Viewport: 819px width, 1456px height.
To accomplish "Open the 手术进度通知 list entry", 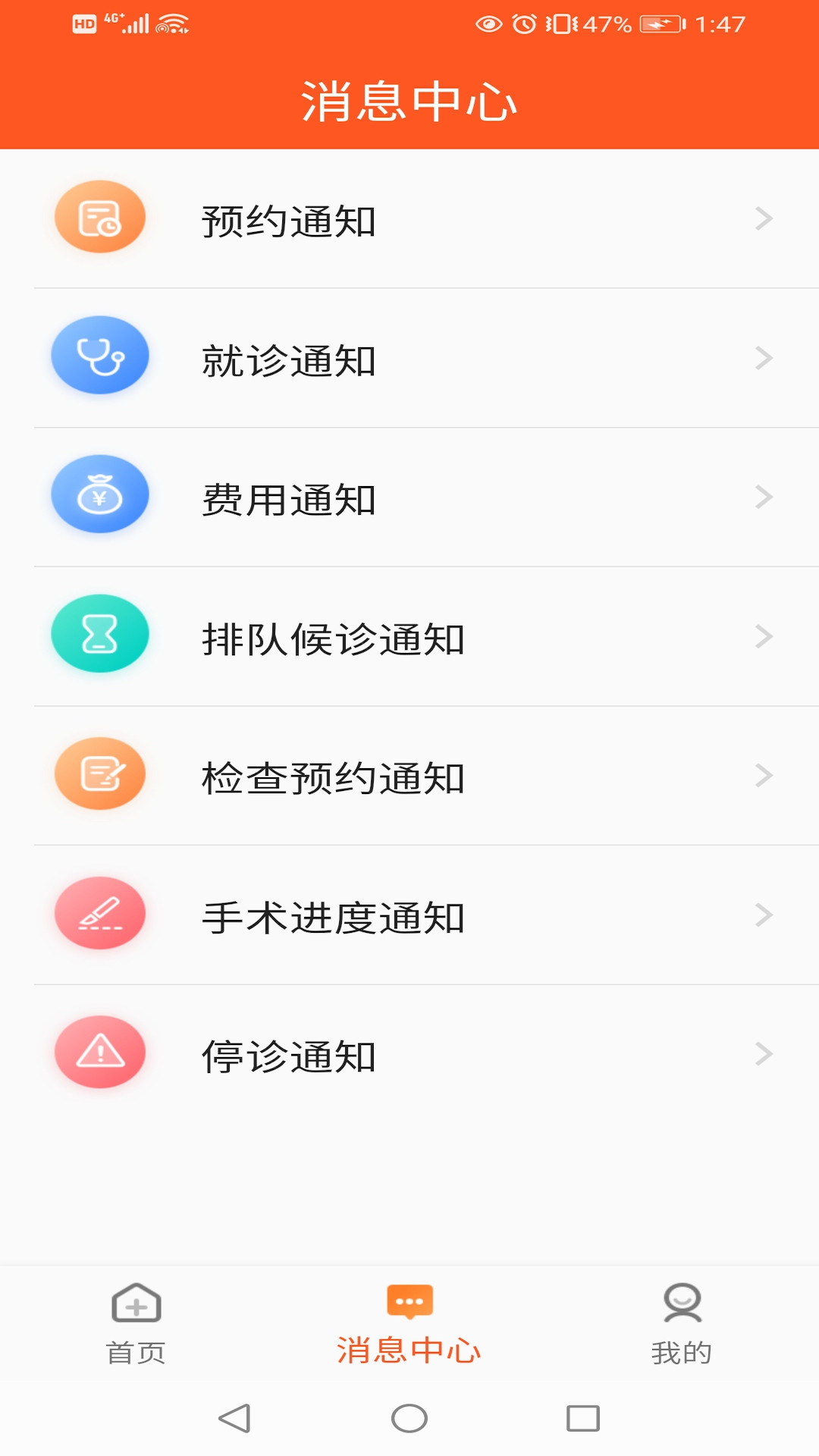I will pyautogui.click(x=409, y=916).
